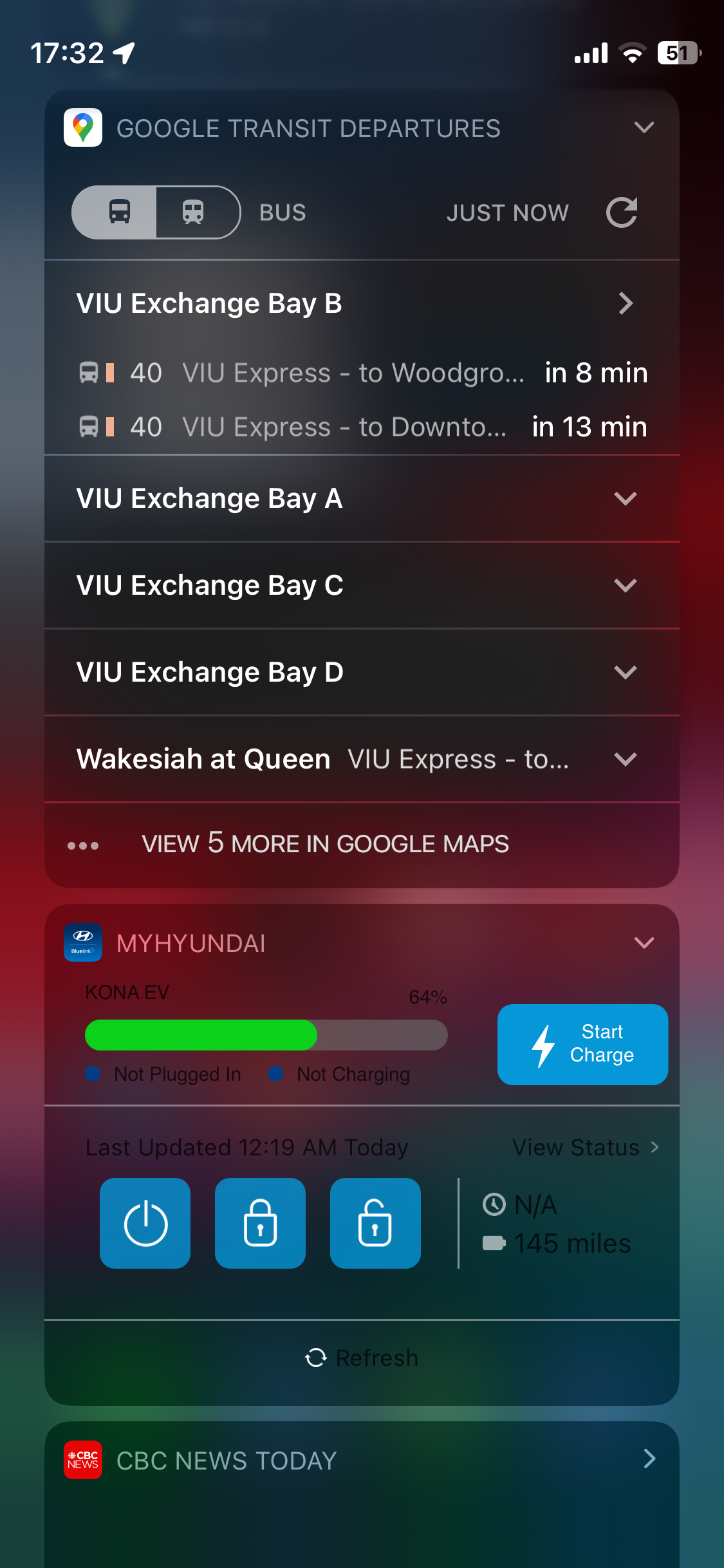Open route 40 departure to Woodgrove
The image size is (724, 1568).
pos(362,373)
